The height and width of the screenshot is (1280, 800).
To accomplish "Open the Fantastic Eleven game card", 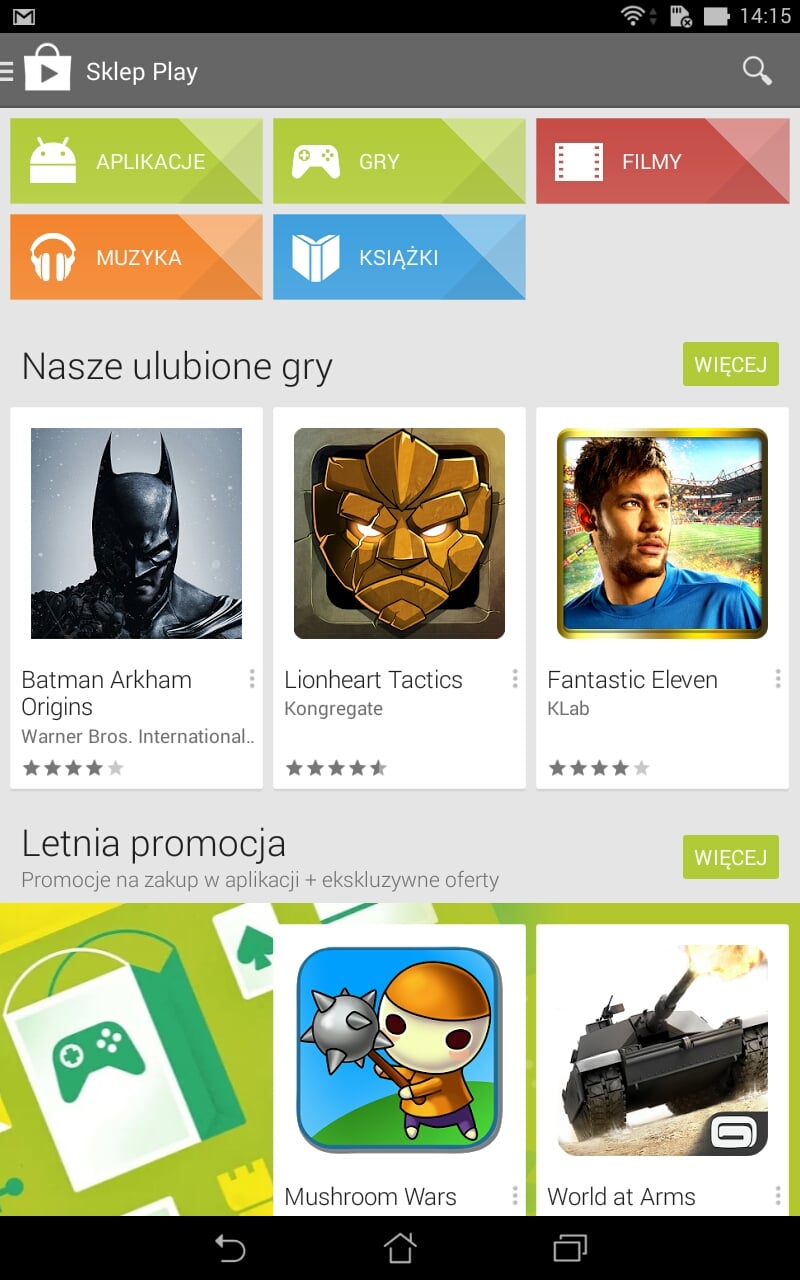I will 662,598.
